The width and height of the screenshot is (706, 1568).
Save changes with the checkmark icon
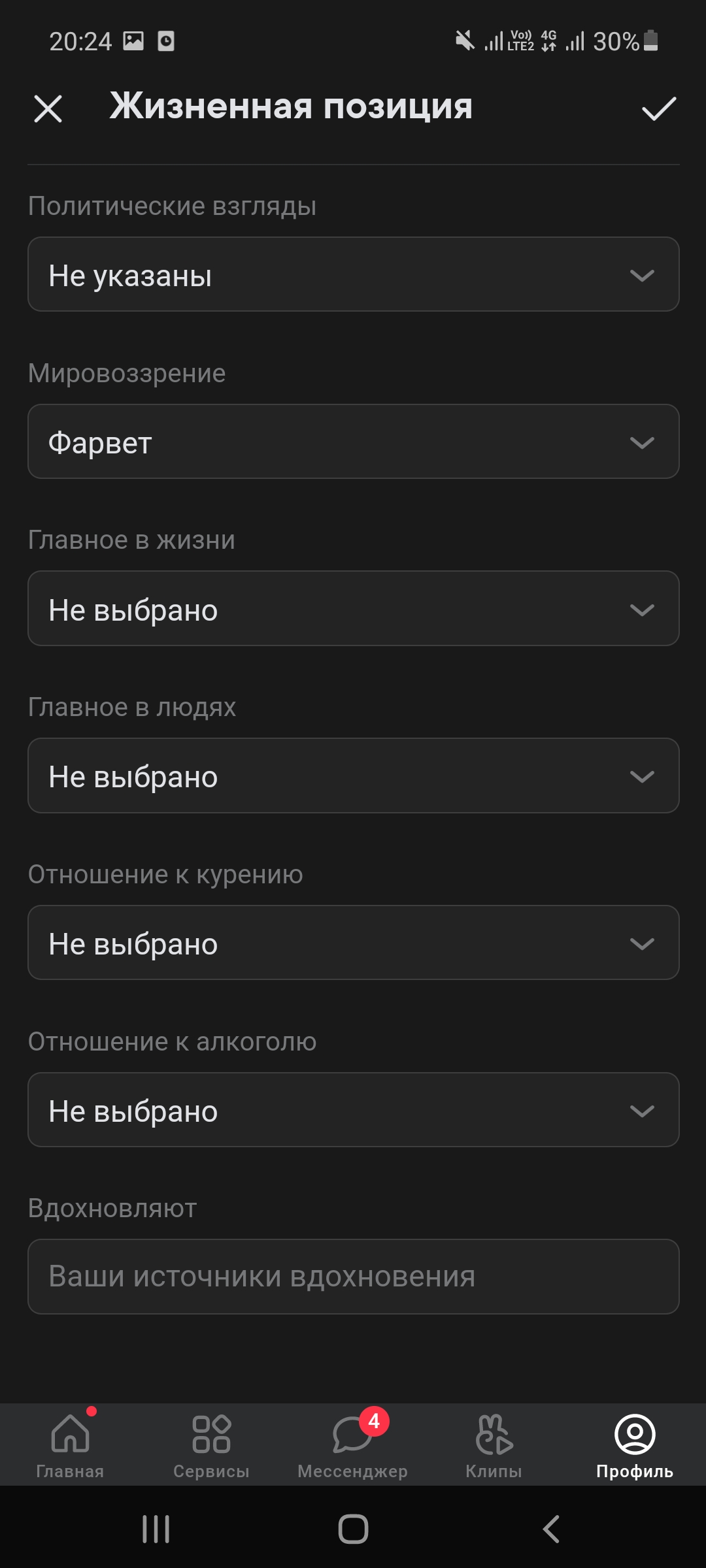tap(658, 108)
